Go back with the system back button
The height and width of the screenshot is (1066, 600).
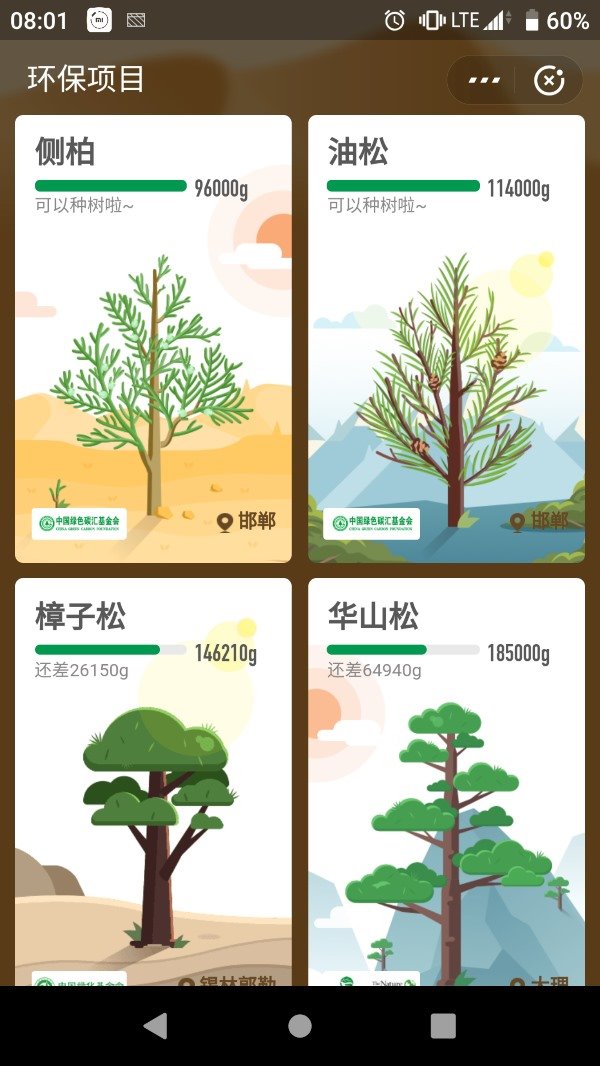point(155,1025)
